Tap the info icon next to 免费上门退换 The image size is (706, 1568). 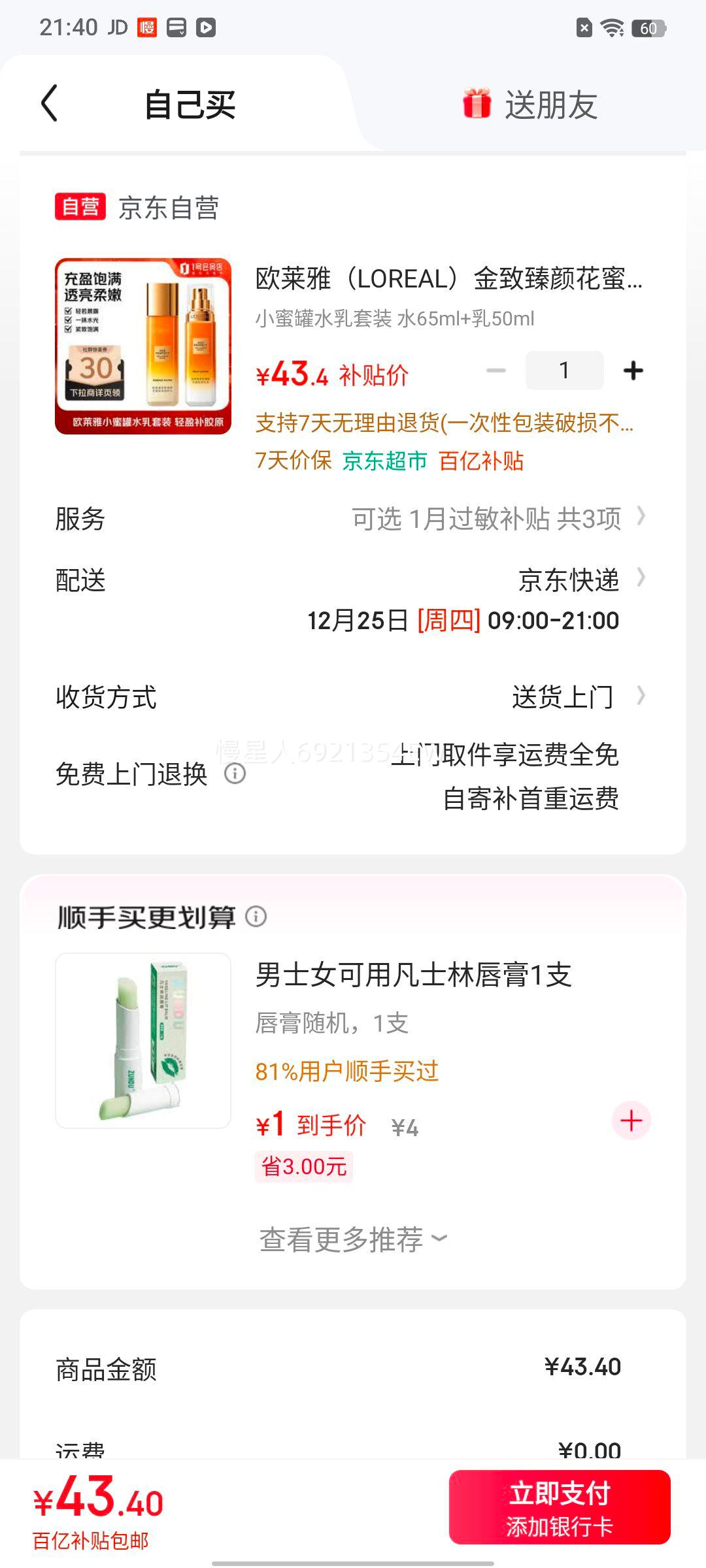pyautogui.click(x=233, y=775)
